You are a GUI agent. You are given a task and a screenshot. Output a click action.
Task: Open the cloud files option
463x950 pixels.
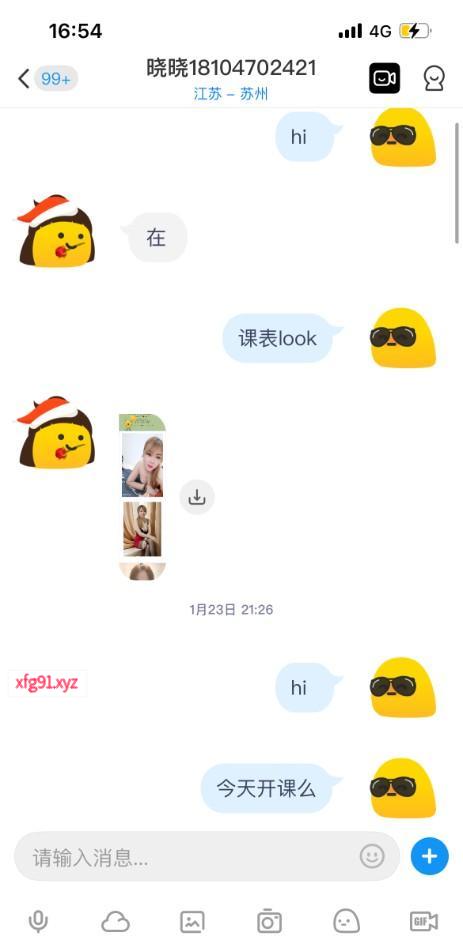pyautogui.click(x=115, y=922)
